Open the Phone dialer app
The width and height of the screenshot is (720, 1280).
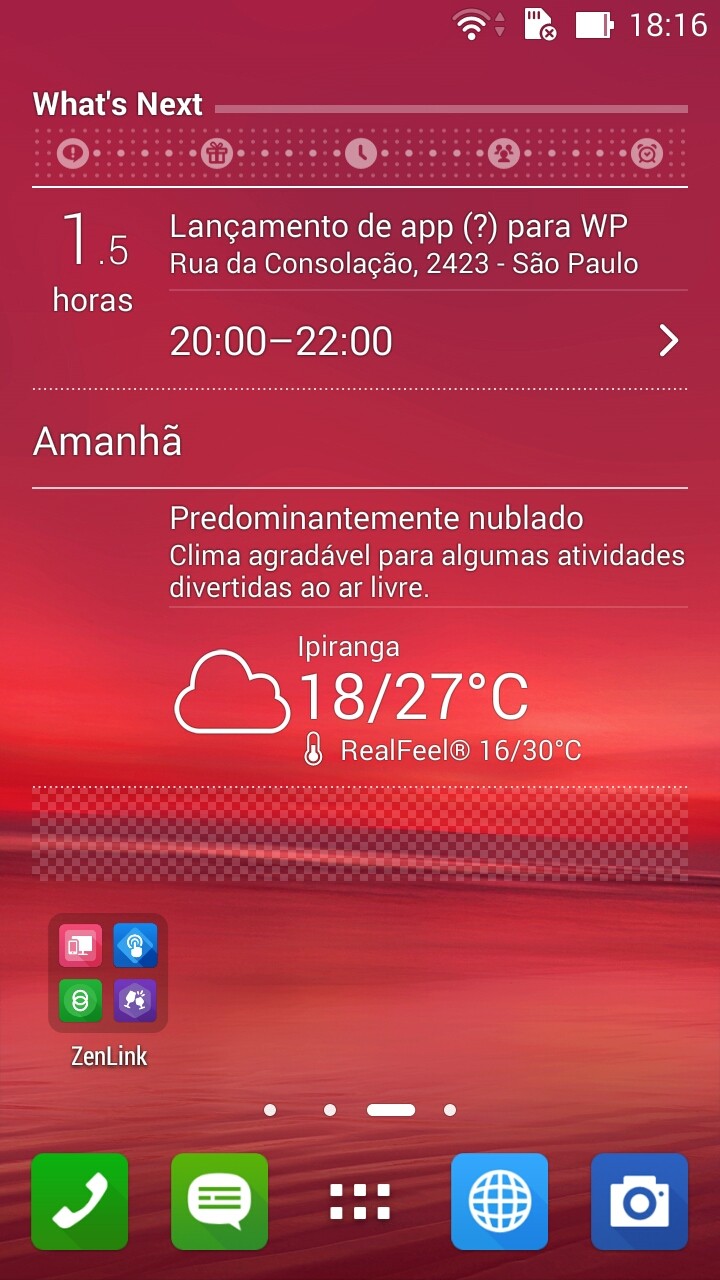(x=80, y=1201)
